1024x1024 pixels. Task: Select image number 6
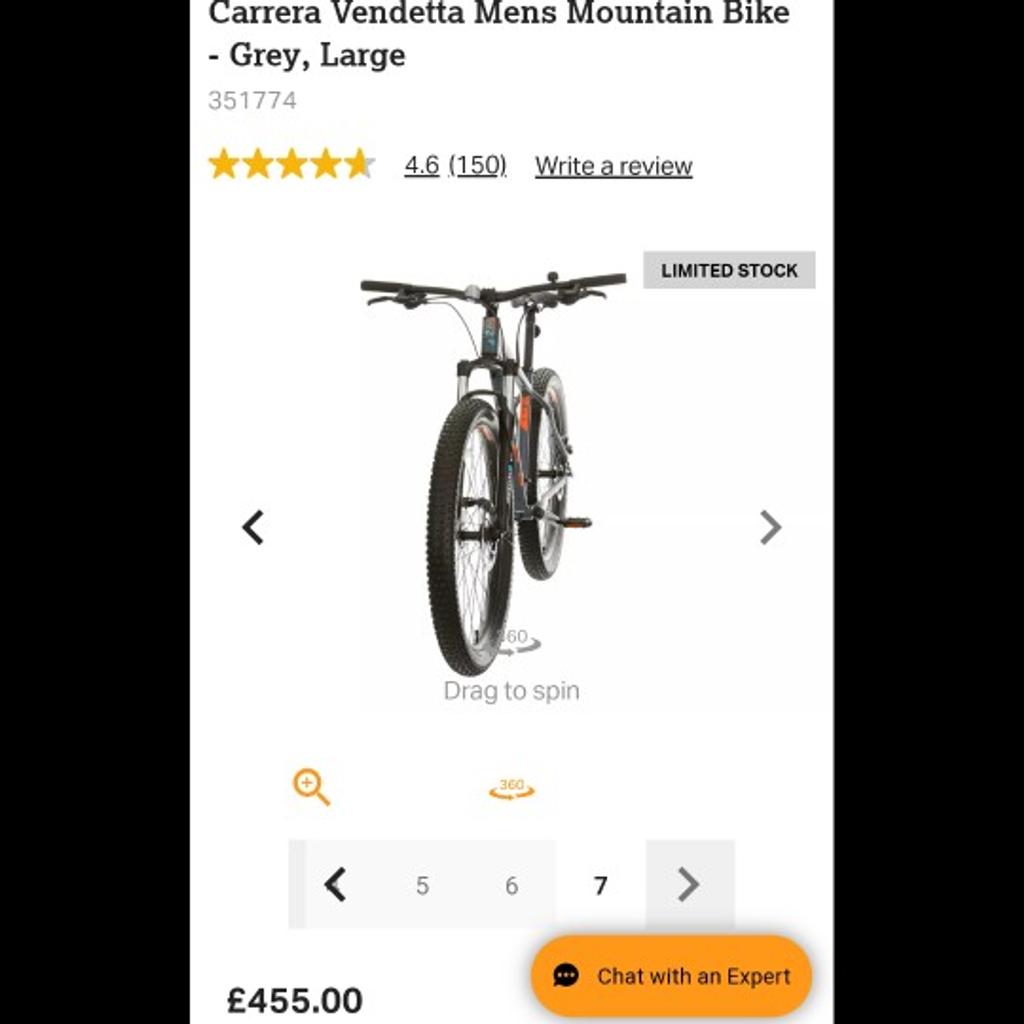click(x=511, y=886)
